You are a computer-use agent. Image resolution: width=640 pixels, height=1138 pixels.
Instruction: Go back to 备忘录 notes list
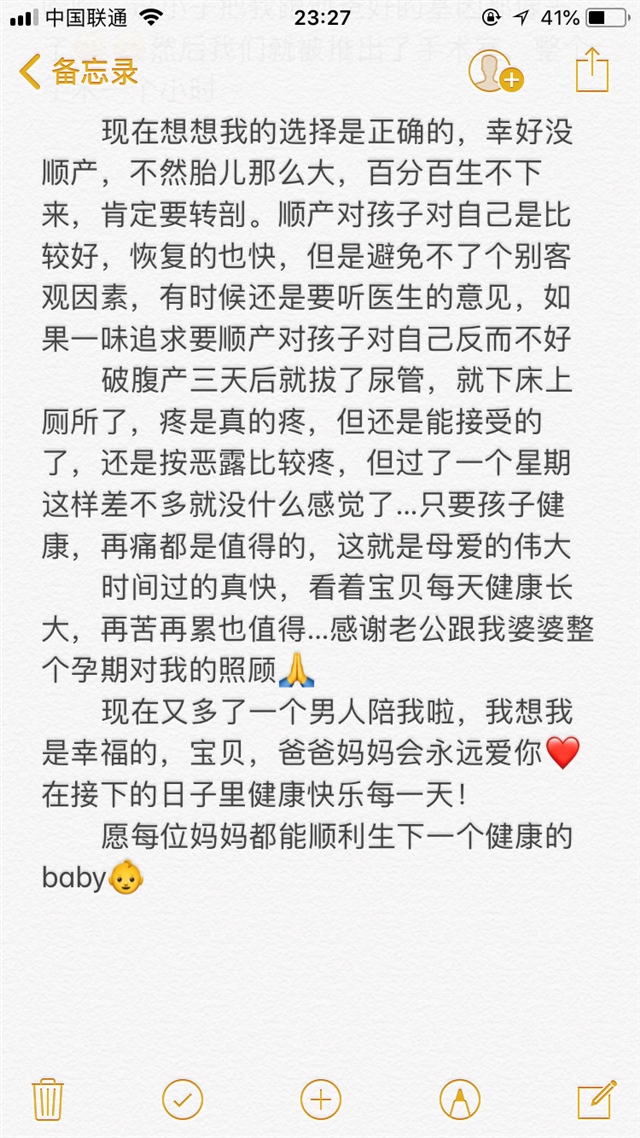[x=78, y=71]
